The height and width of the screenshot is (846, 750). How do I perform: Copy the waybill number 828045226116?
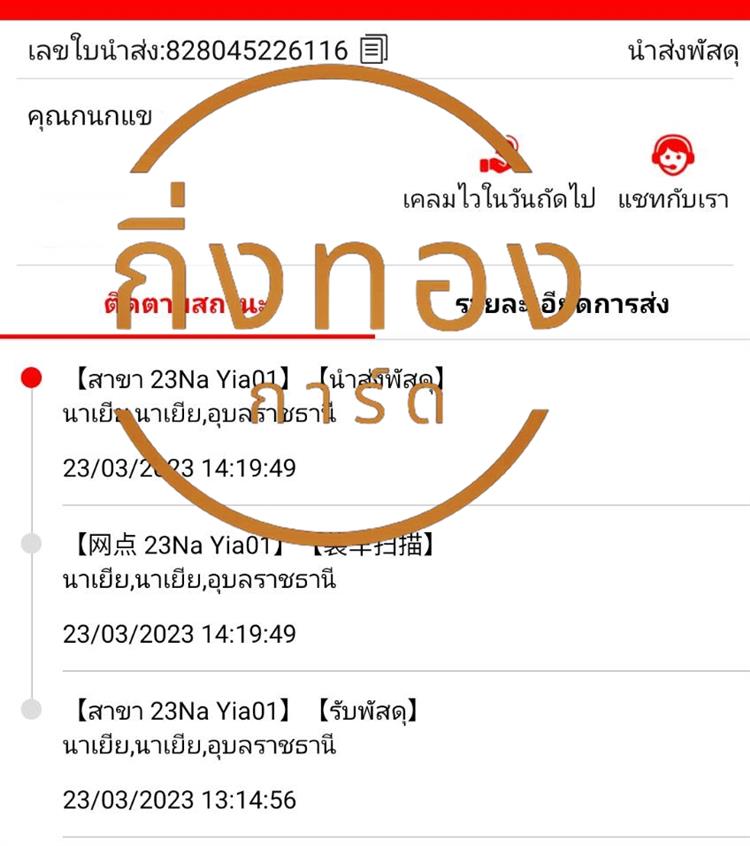(x=374, y=49)
